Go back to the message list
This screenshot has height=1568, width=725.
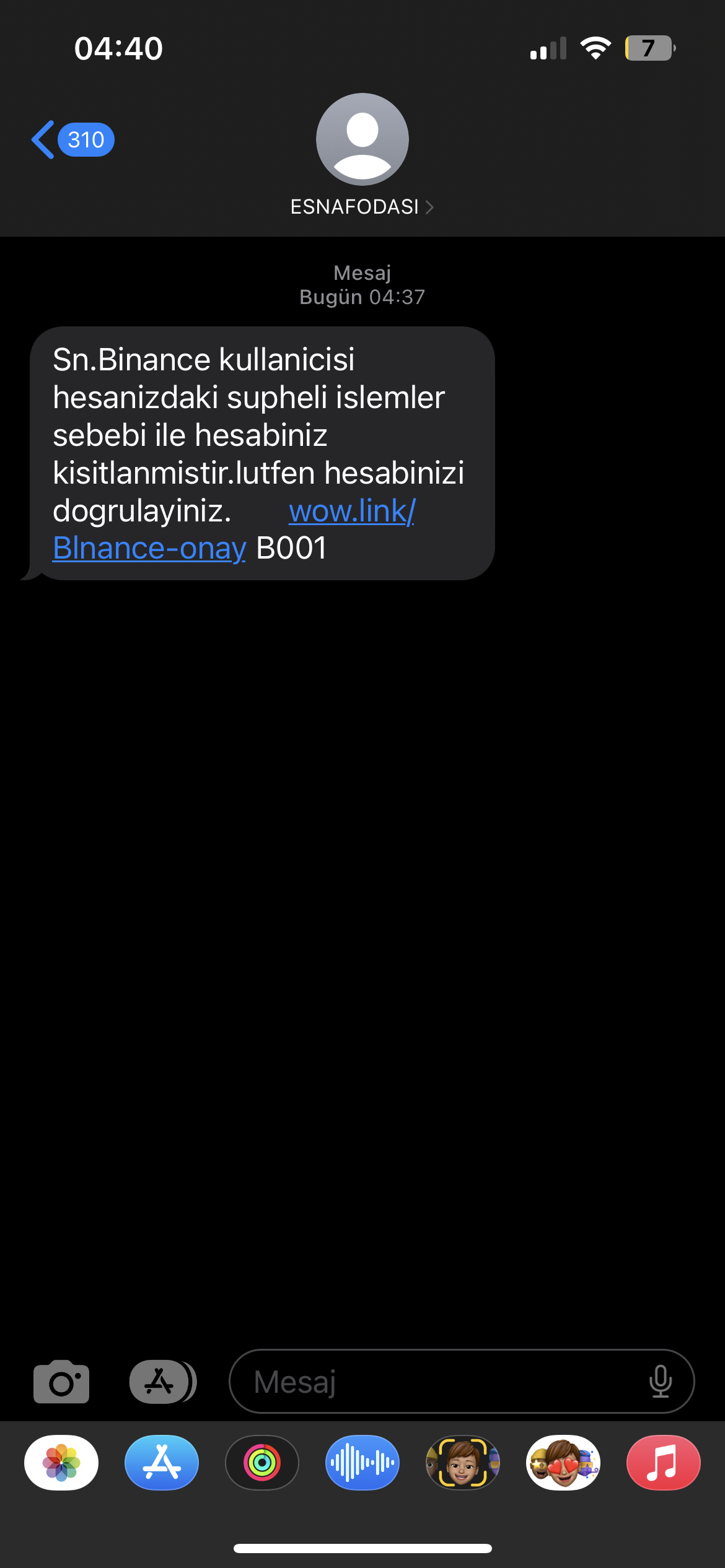[x=72, y=139]
